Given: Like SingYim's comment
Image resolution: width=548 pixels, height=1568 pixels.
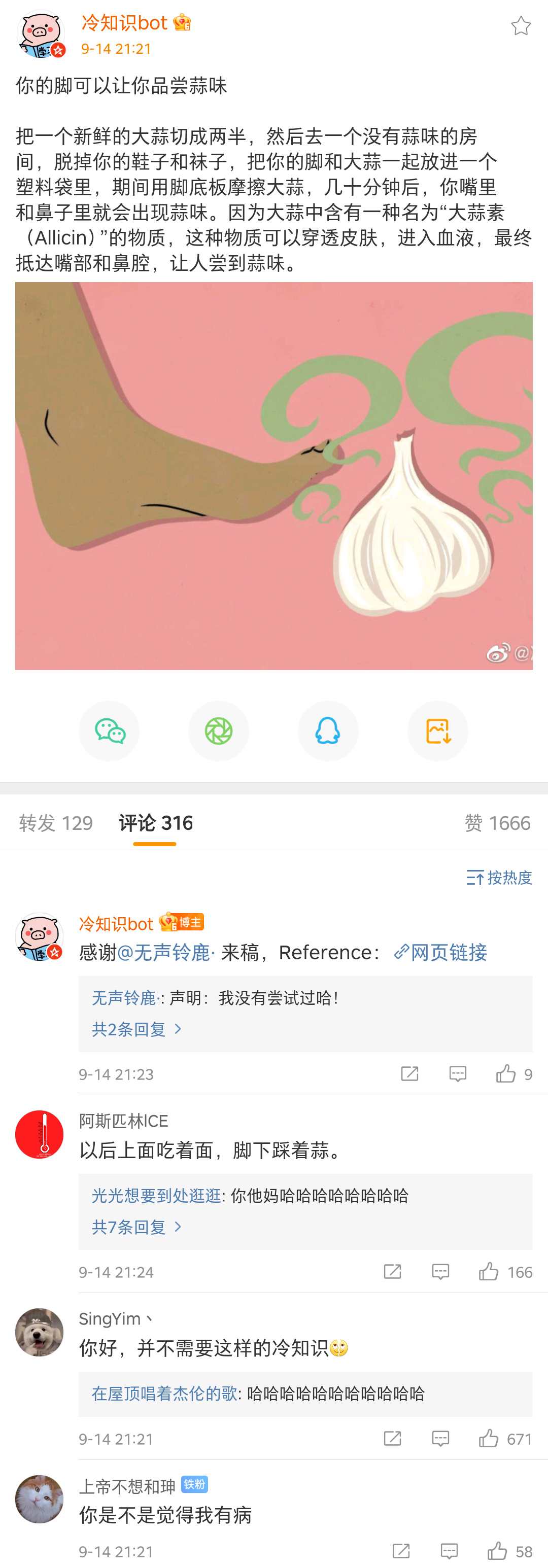Looking at the screenshot, I should click(x=488, y=1438).
